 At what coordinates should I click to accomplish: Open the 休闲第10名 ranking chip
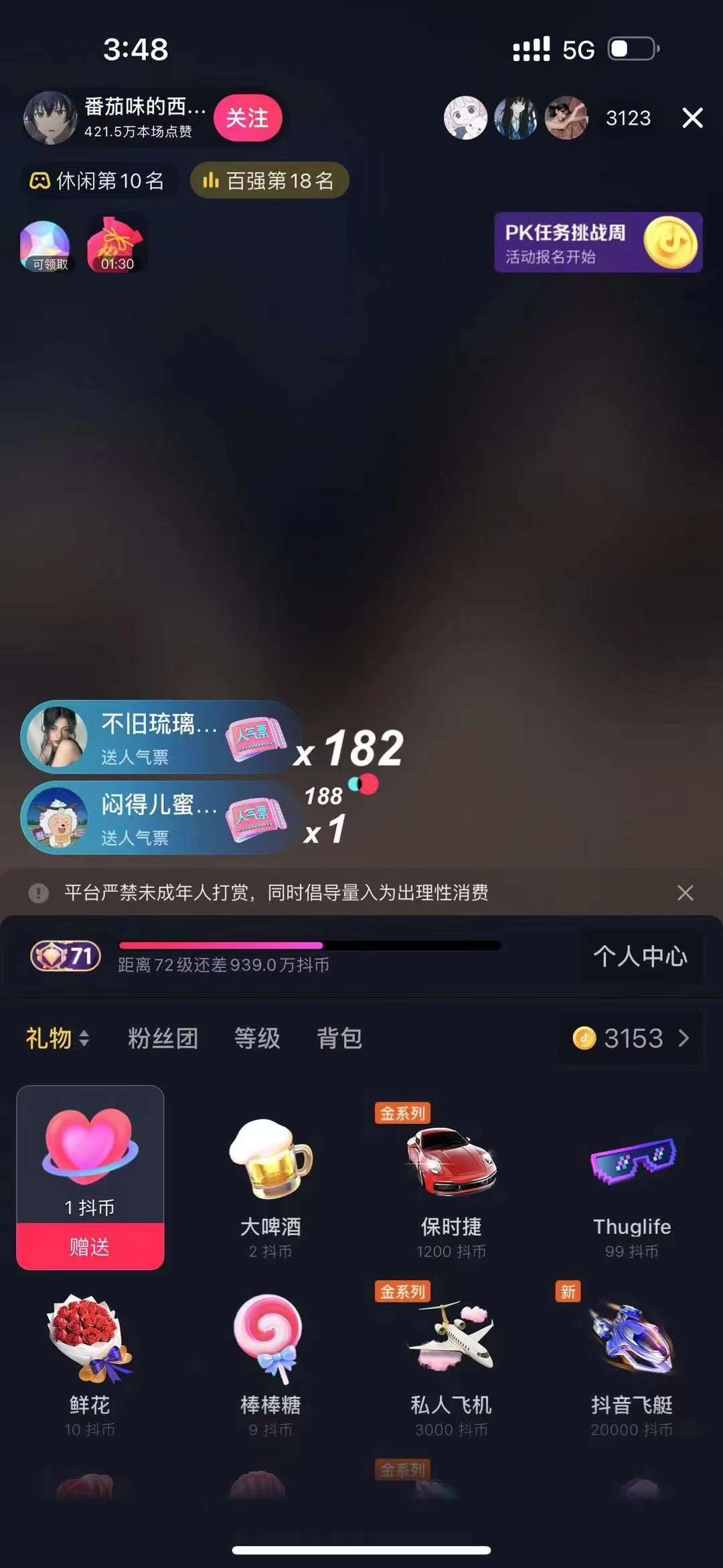pos(98,181)
